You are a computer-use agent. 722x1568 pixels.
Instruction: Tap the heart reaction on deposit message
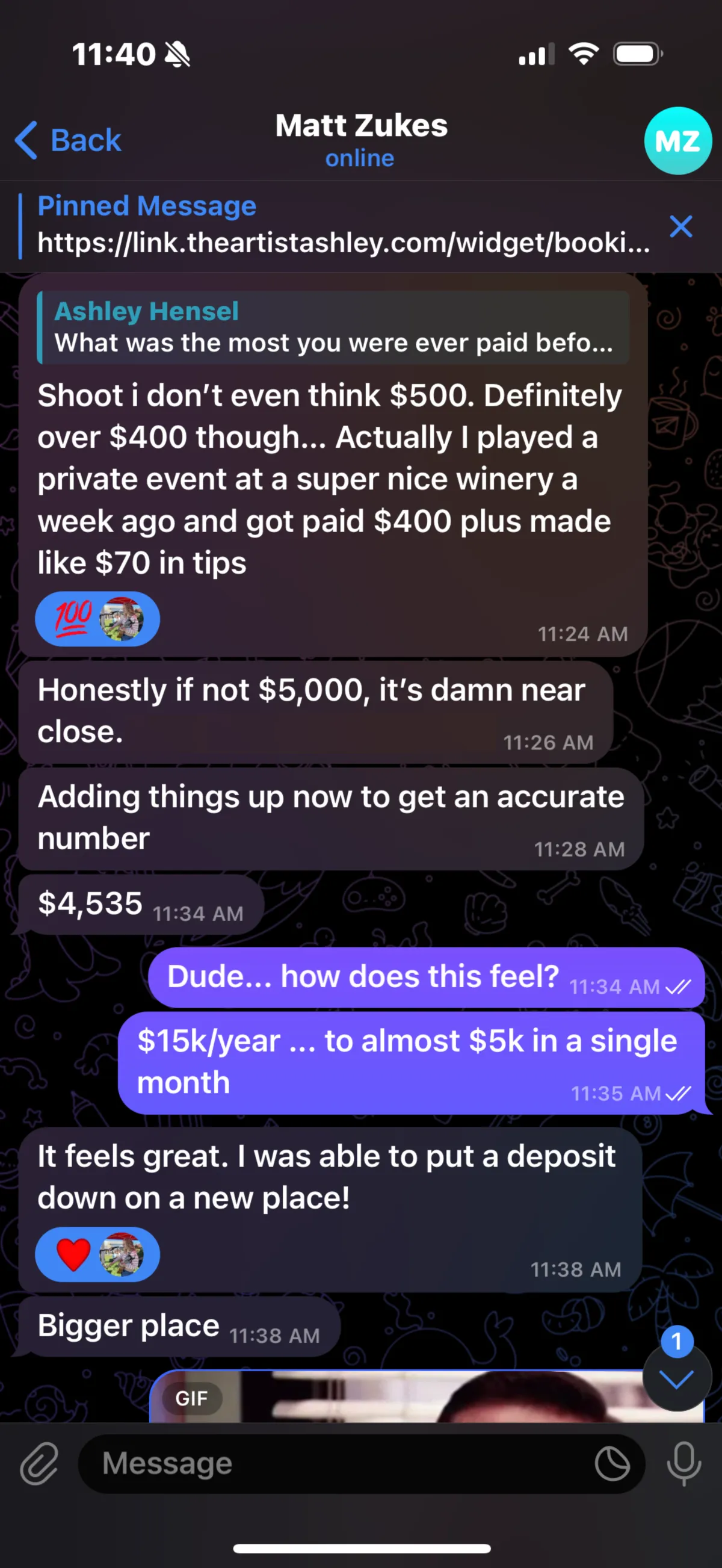coord(74,1255)
